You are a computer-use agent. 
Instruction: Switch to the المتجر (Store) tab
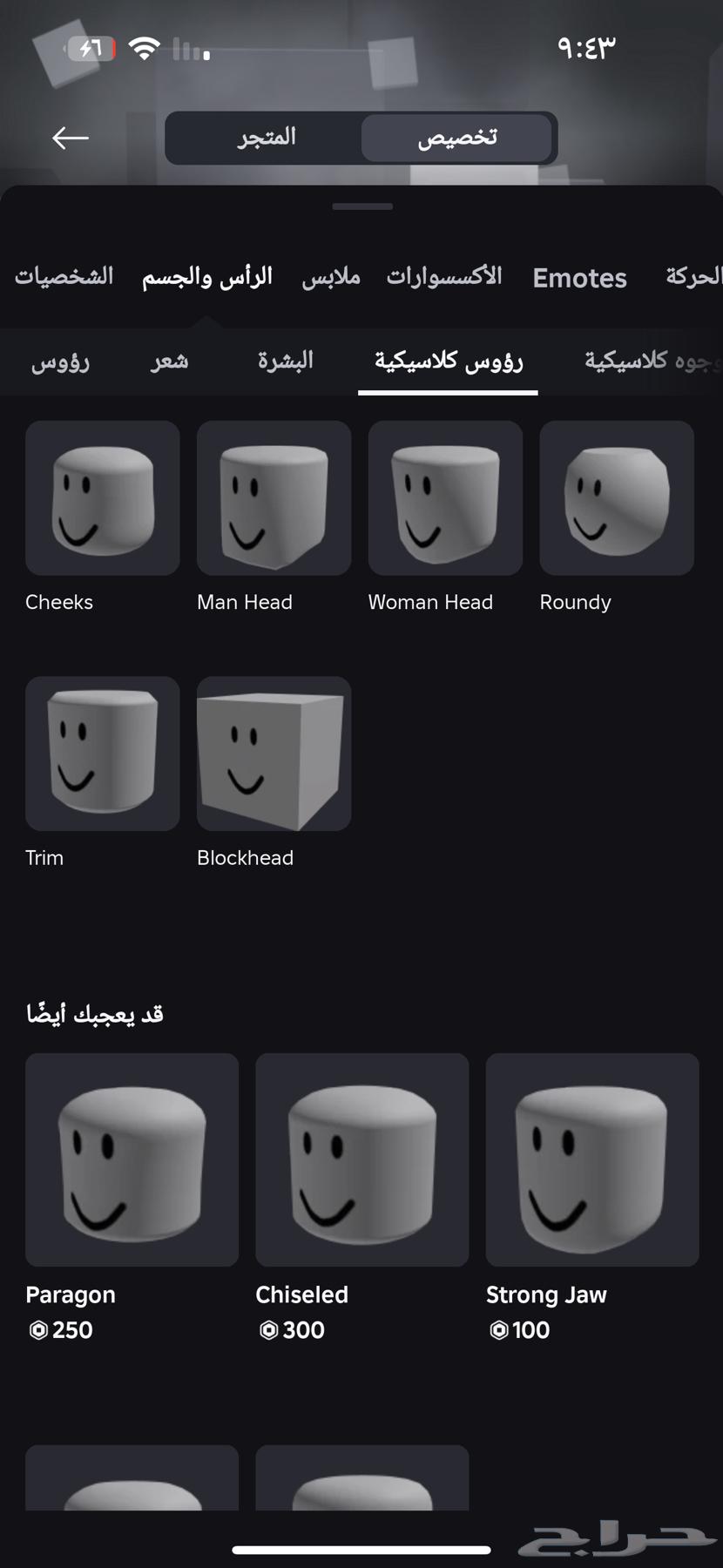[266, 138]
